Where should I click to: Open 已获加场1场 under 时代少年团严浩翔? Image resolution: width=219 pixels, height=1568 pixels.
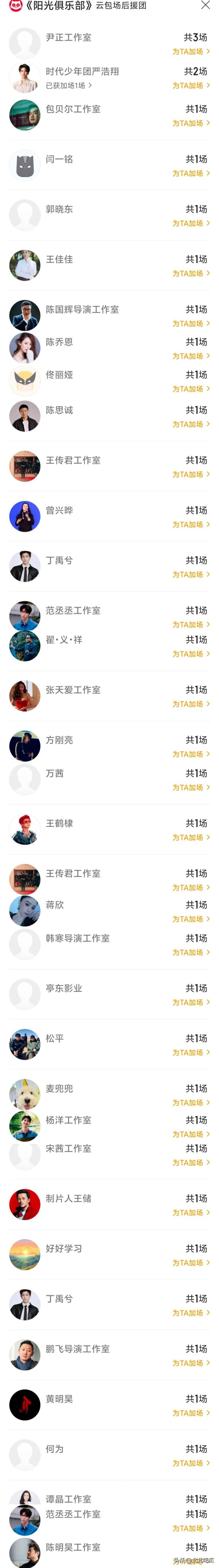tap(68, 86)
